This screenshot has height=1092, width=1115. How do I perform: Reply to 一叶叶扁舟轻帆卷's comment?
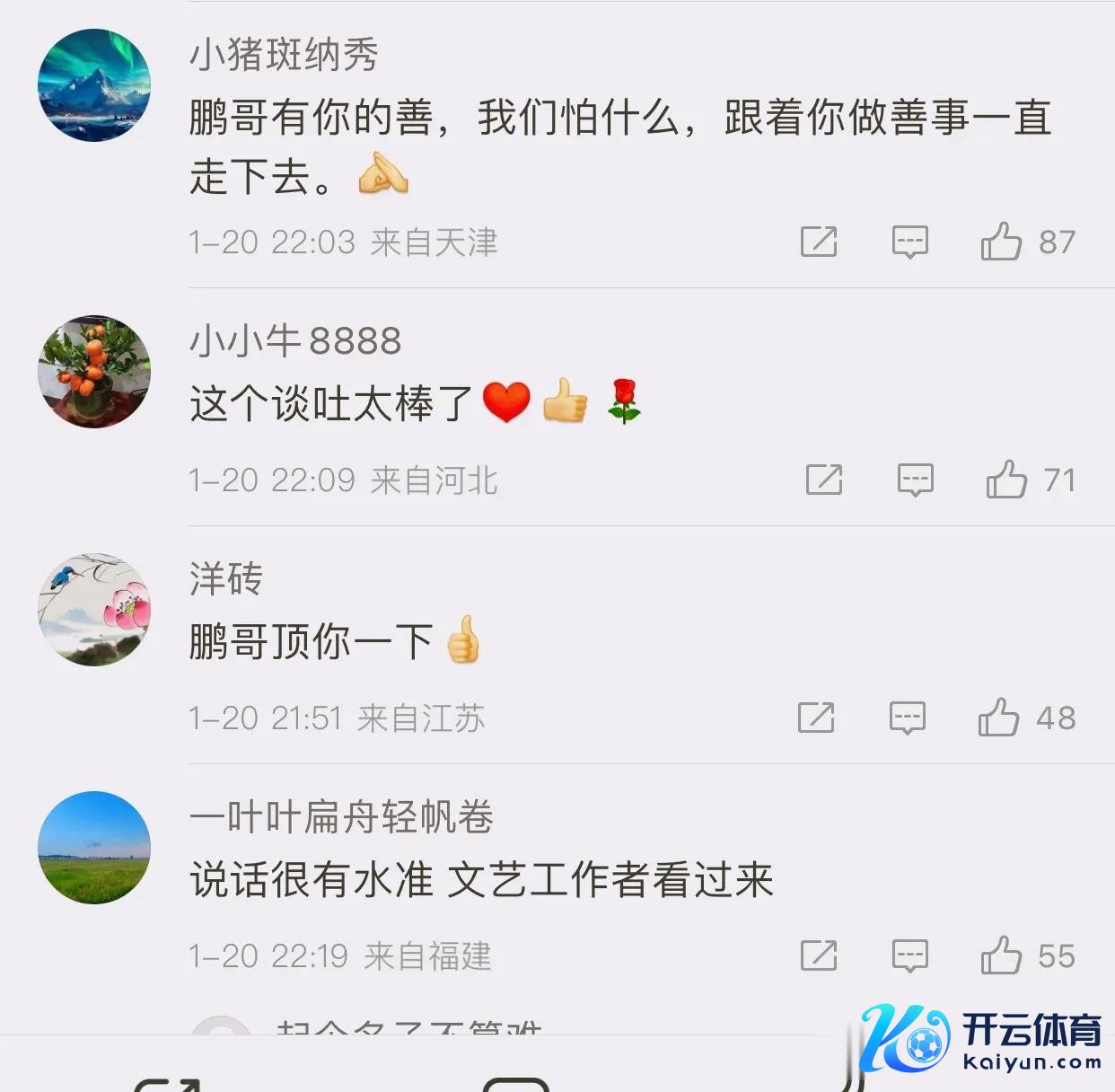[x=909, y=955]
